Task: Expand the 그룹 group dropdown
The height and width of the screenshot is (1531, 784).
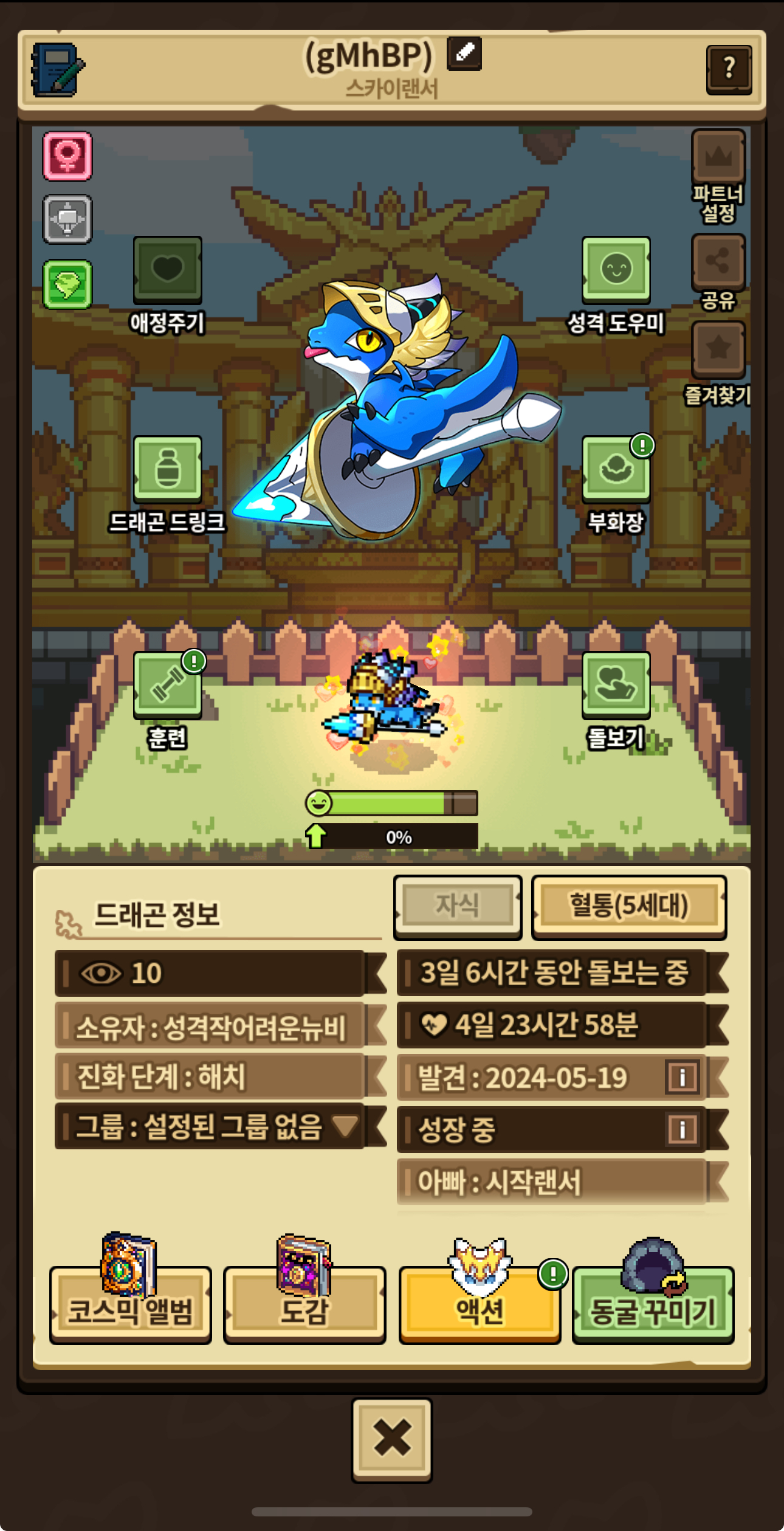Action: pyautogui.click(x=345, y=1126)
